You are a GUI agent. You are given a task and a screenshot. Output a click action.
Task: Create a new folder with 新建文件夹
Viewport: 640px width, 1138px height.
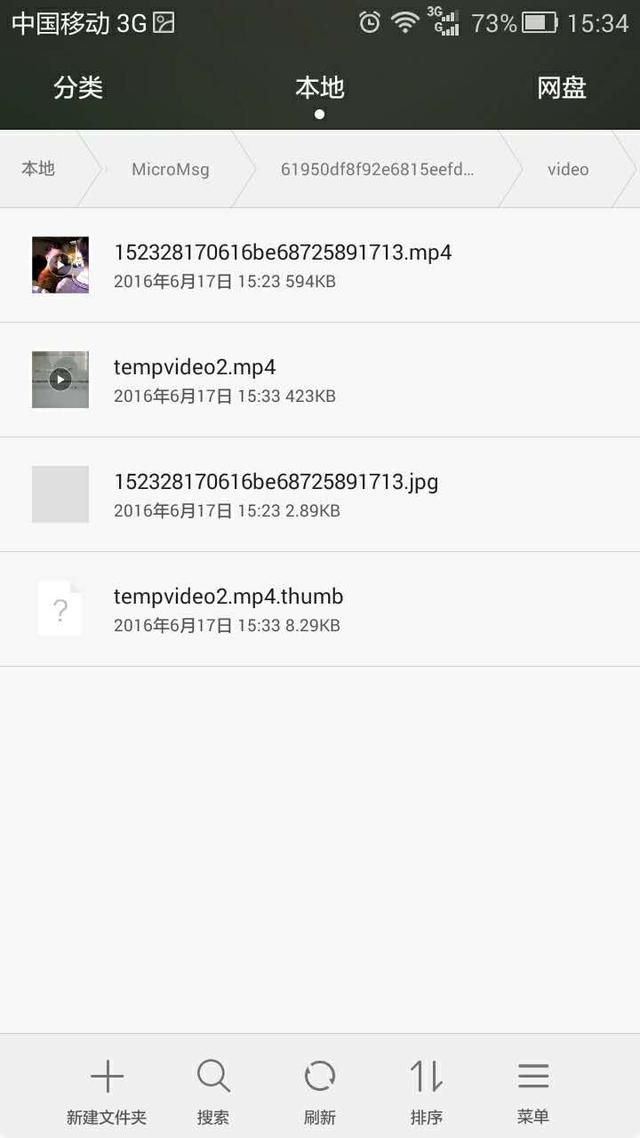pos(106,1092)
